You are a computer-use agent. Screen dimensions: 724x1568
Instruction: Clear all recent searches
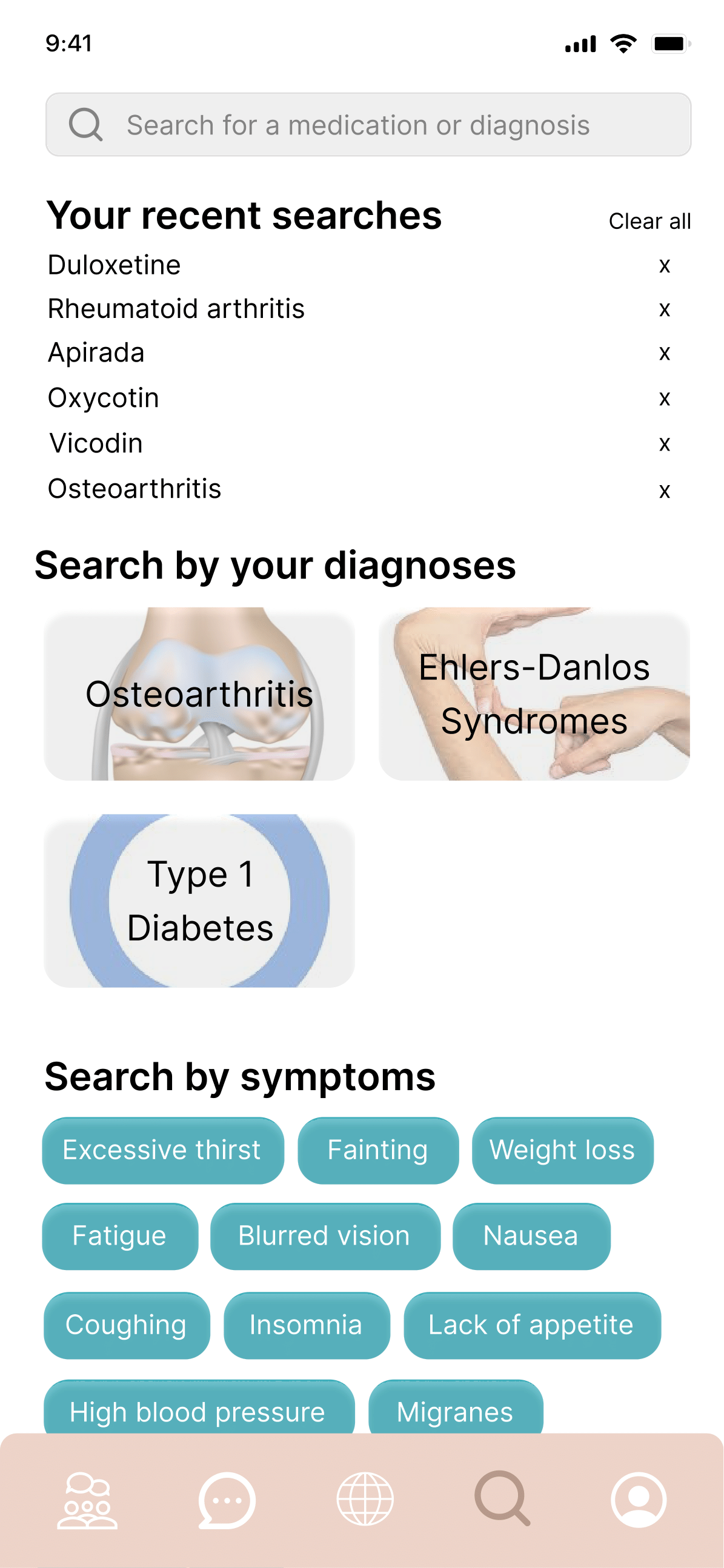coord(649,222)
